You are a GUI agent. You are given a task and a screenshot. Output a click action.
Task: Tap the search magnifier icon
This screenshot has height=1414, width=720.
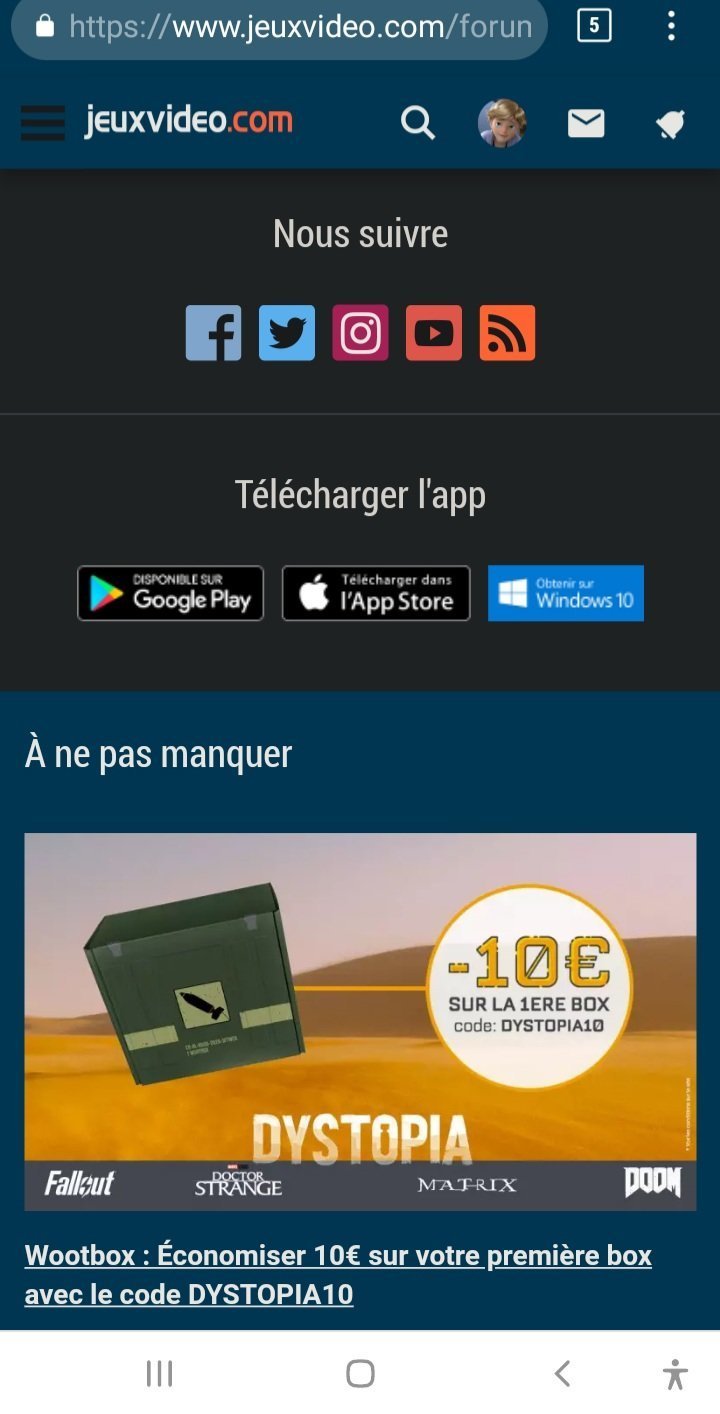(418, 123)
